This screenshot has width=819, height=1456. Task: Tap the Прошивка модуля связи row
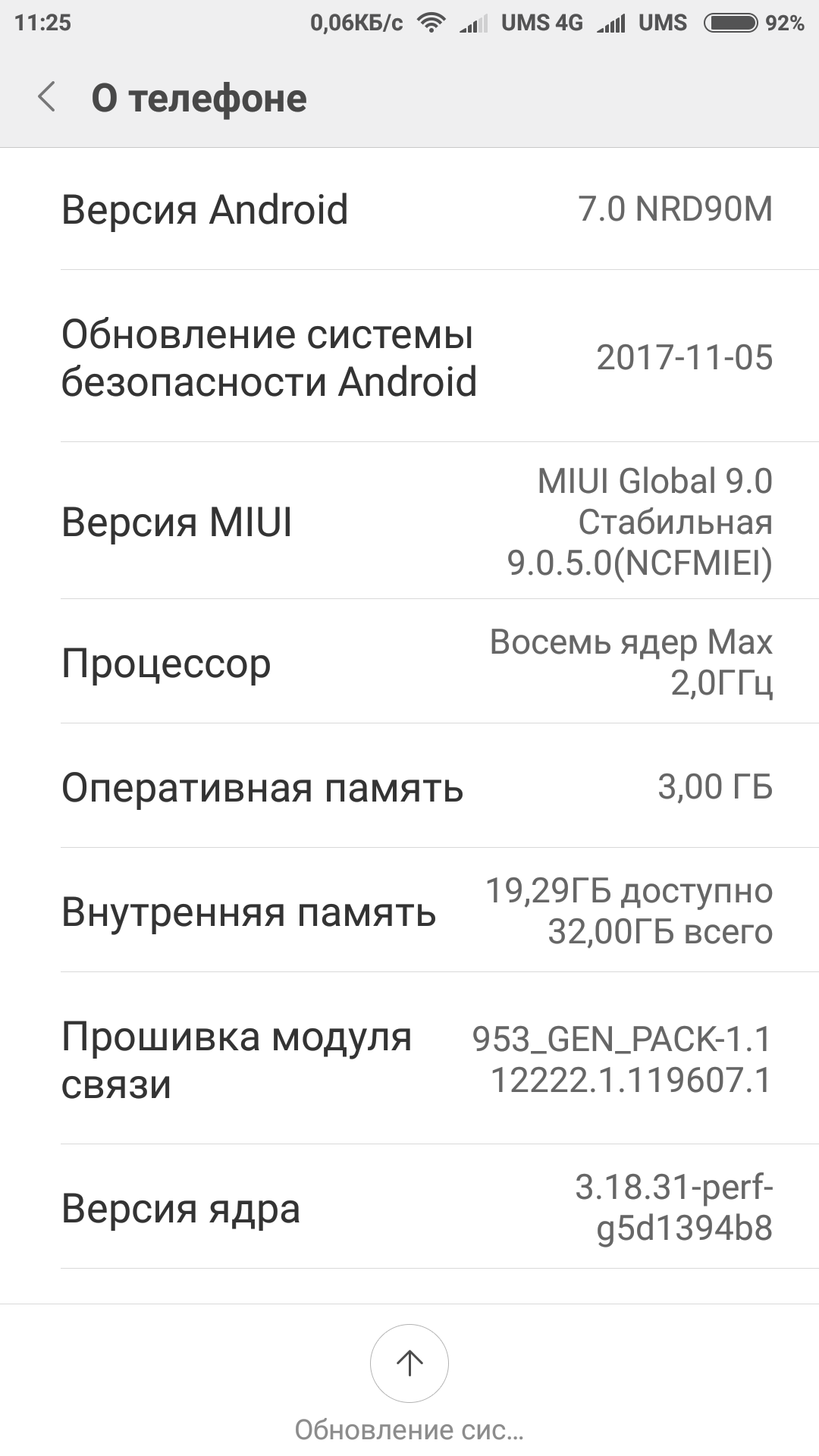[x=409, y=1059]
